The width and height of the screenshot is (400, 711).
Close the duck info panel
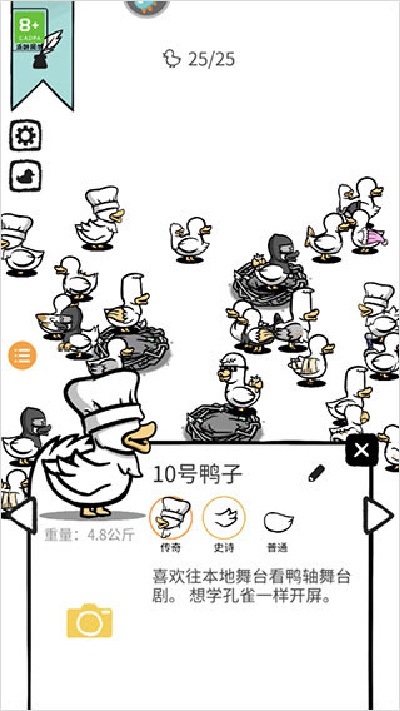(x=361, y=450)
